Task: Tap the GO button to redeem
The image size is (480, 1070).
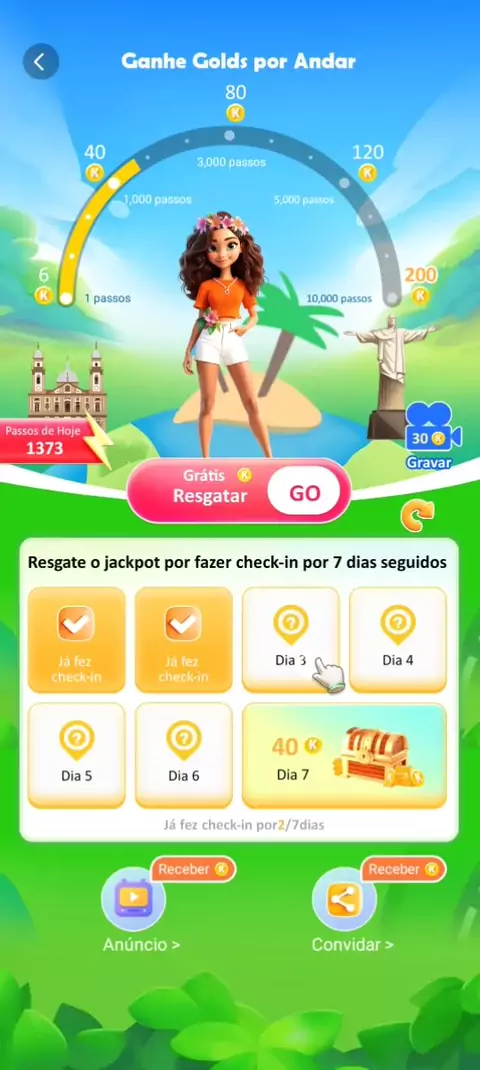Action: [305, 493]
